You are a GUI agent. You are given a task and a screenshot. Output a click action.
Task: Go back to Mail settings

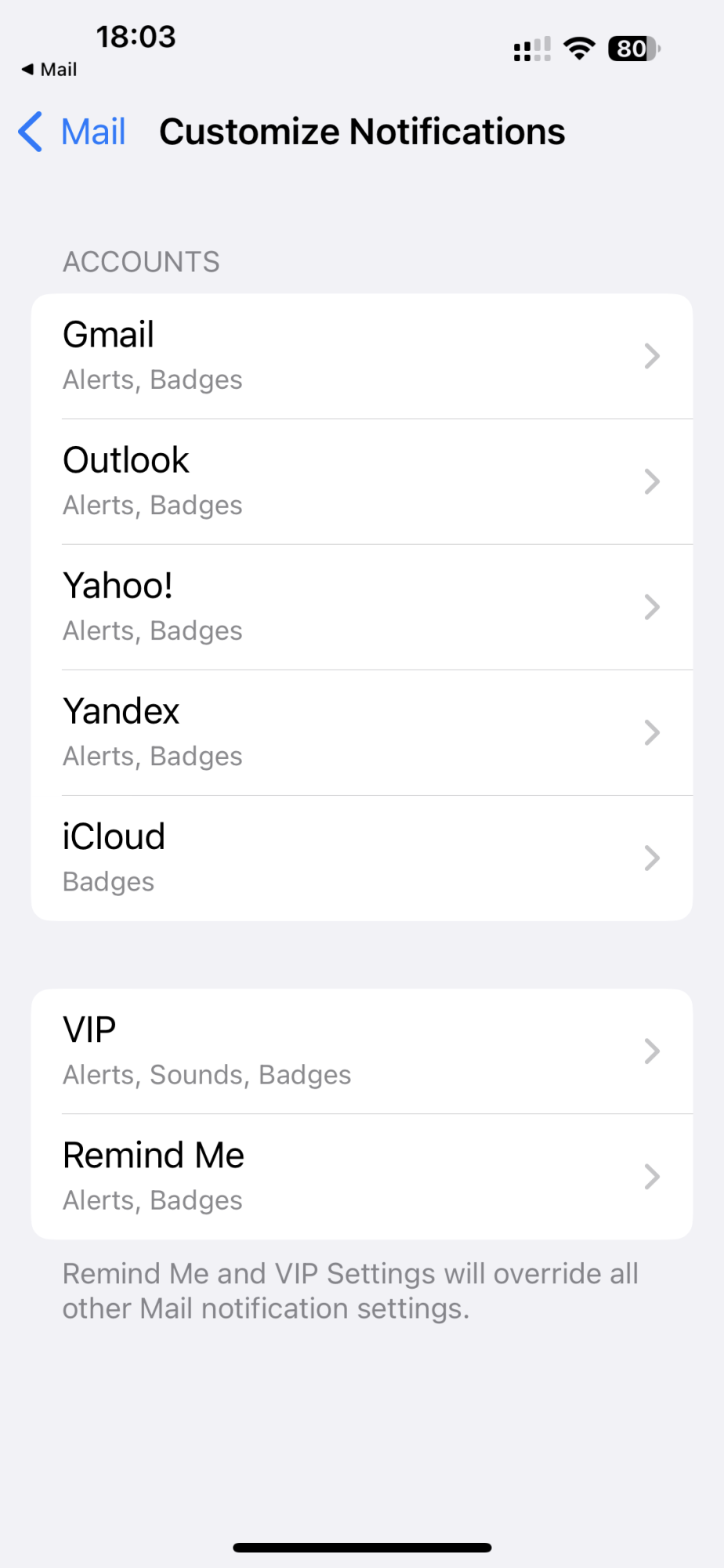point(73,132)
